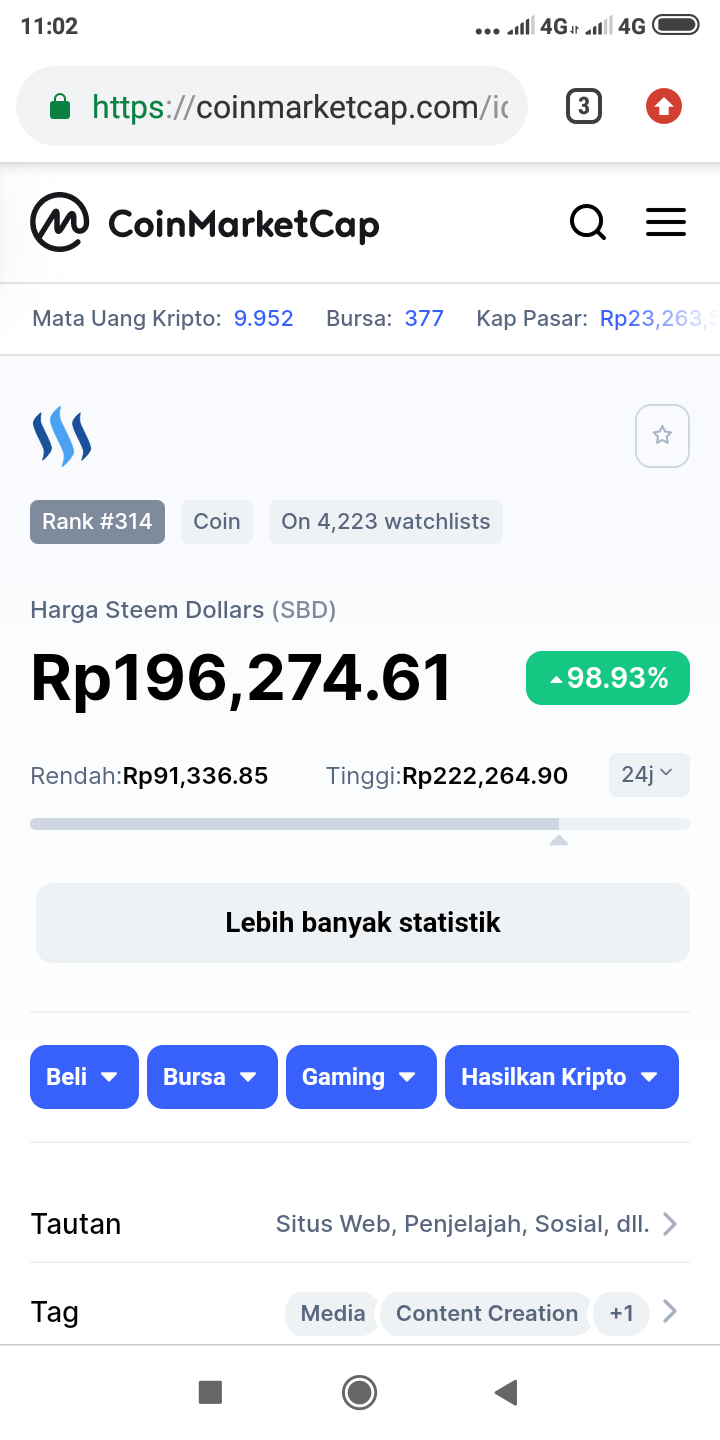Select the Content Creation tag
720x1440 pixels.
[487, 1313]
